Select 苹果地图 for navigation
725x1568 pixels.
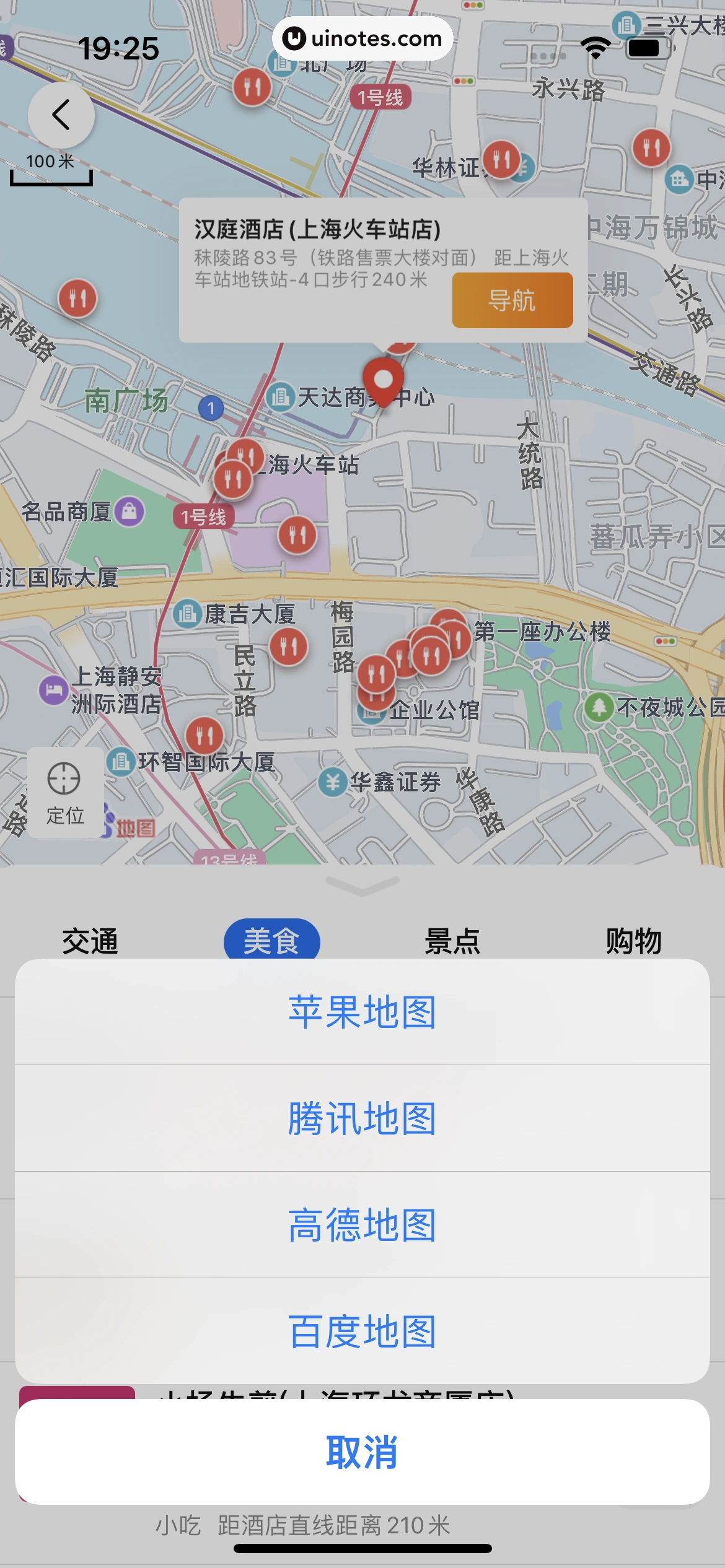362,1012
